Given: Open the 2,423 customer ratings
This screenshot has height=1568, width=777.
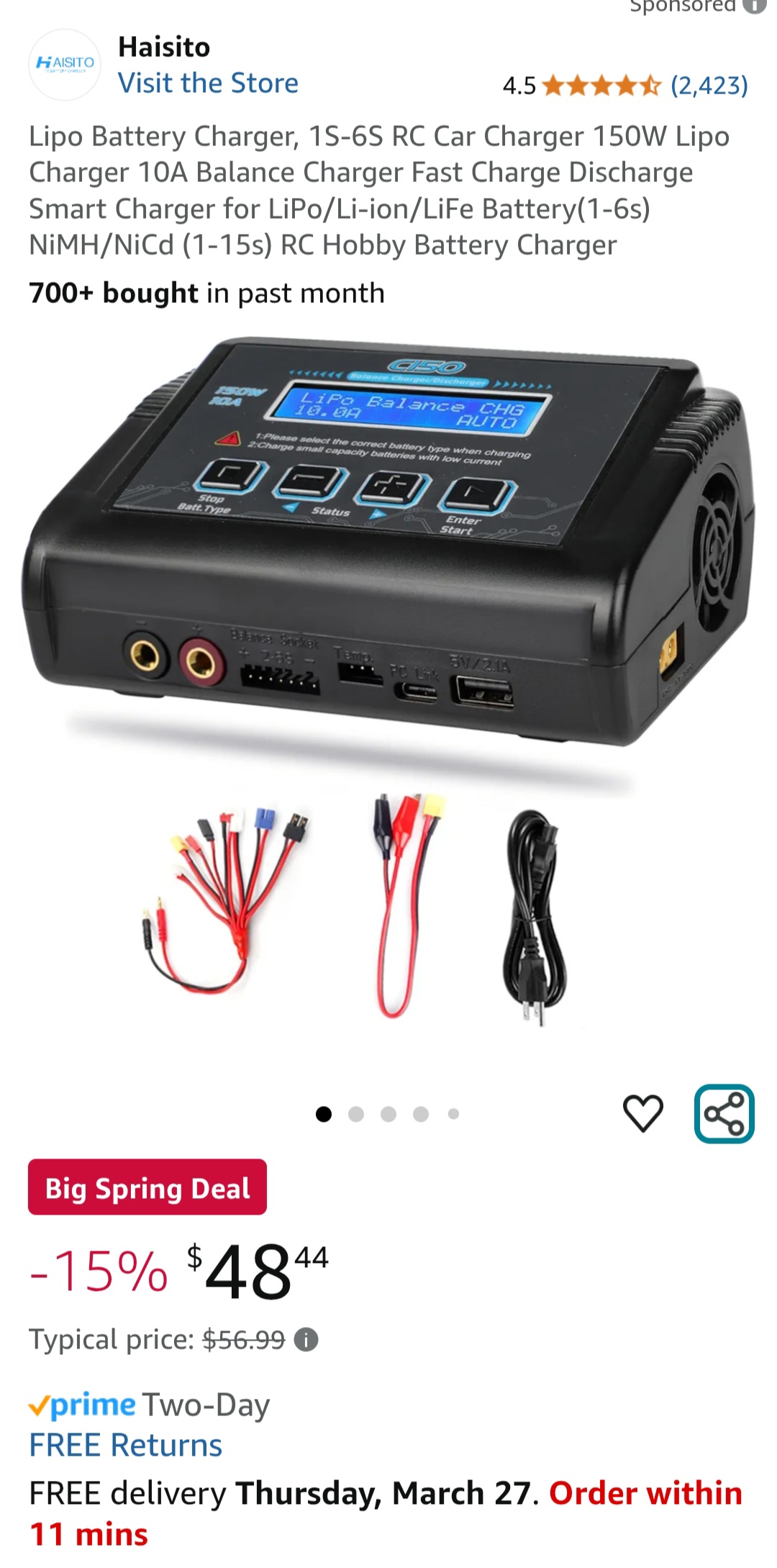Looking at the screenshot, I should click(709, 86).
